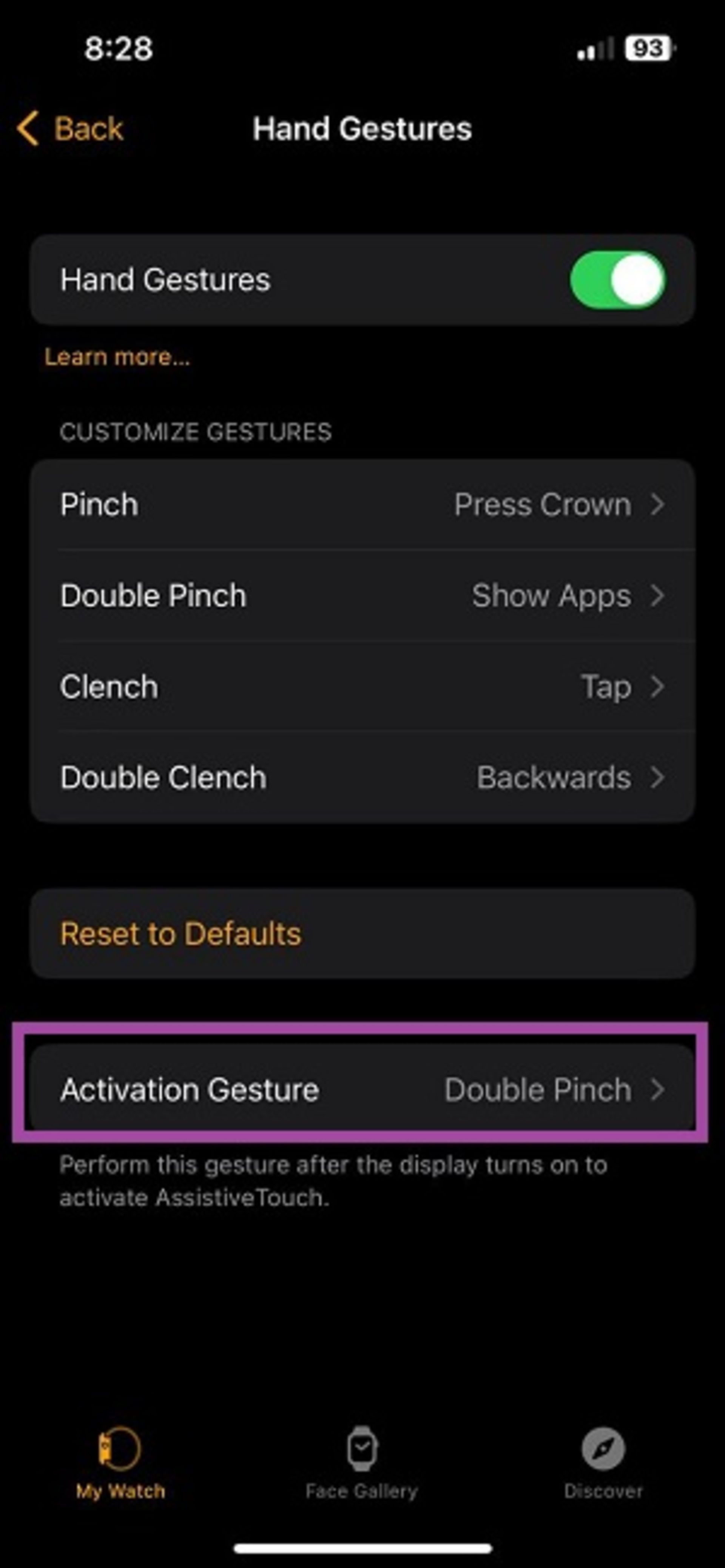This screenshot has width=725, height=1568.
Task: Change the Double Pinch action
Action: (x=362, y=595)
